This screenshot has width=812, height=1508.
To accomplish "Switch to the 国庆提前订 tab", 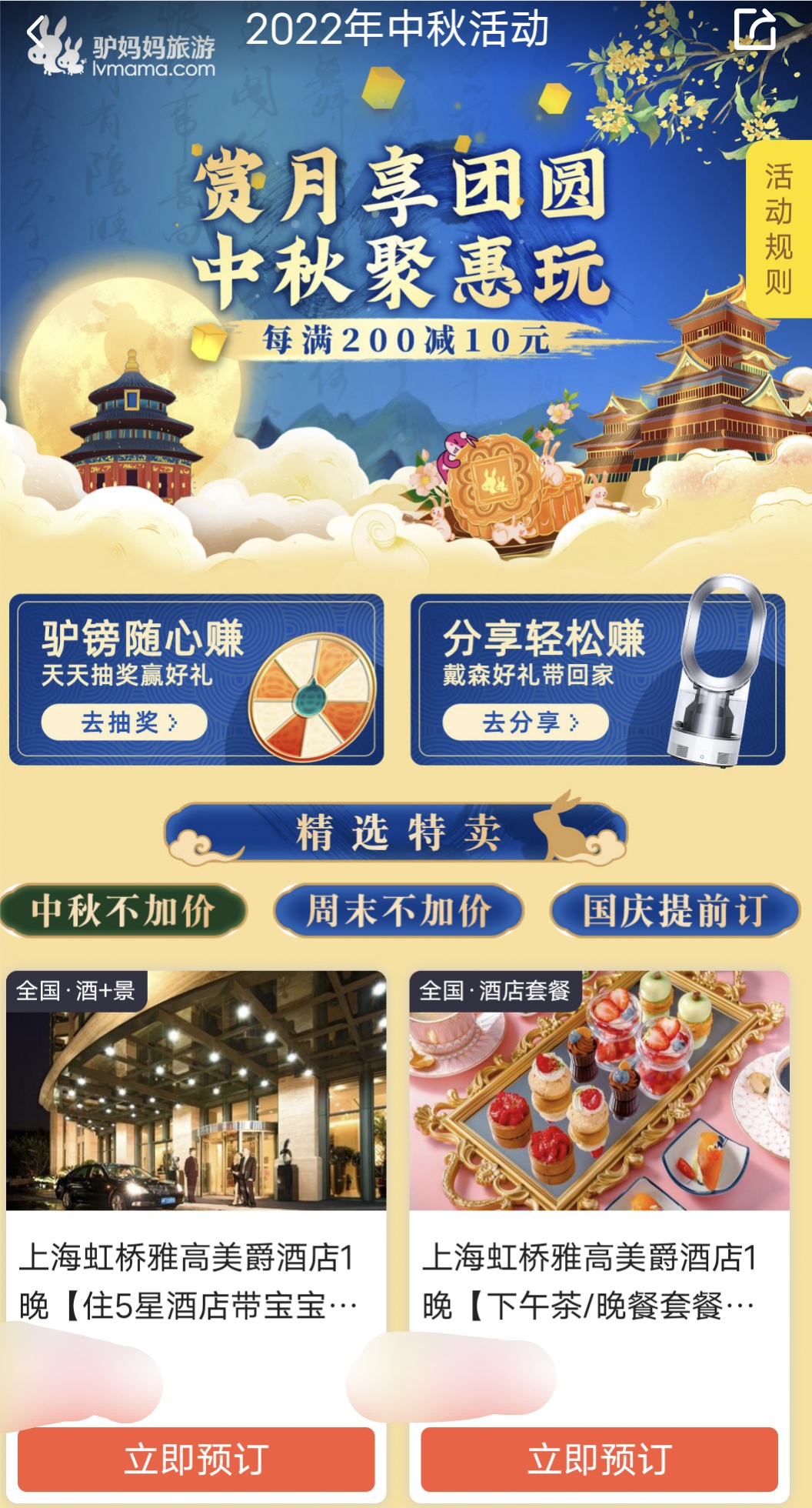I will (675, 911).
